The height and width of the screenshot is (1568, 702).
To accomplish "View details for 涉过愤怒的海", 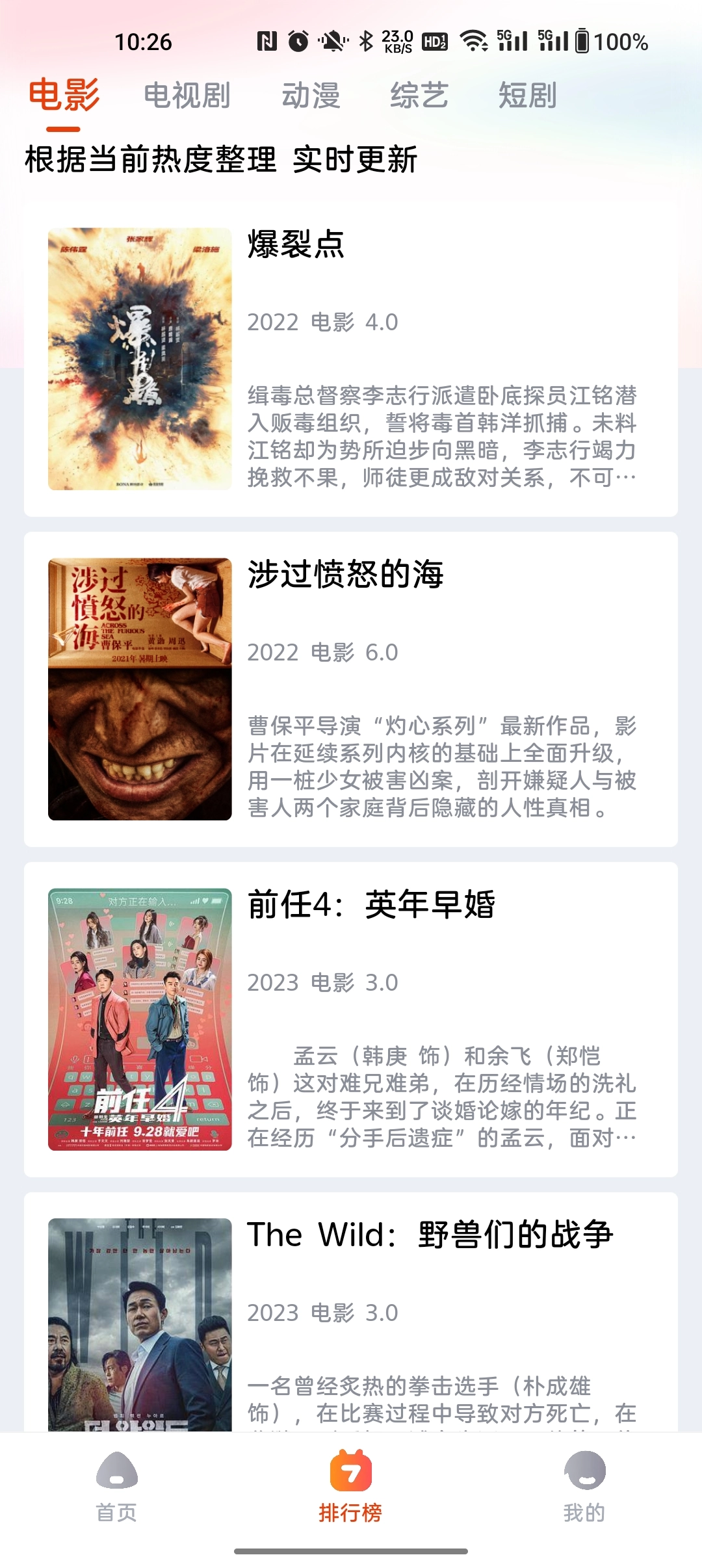I will (x=351, y=689).
